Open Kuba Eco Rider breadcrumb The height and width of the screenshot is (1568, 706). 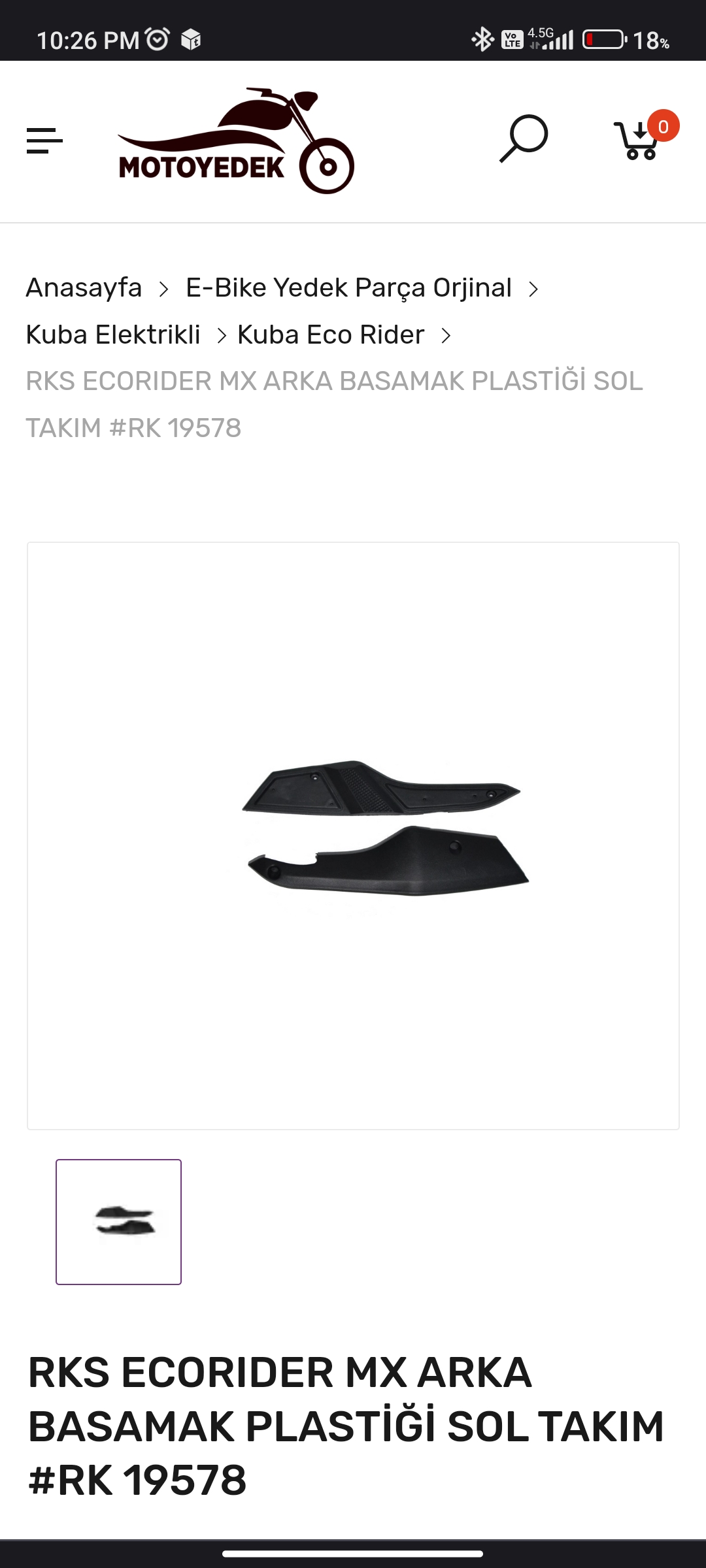point(331,335)
